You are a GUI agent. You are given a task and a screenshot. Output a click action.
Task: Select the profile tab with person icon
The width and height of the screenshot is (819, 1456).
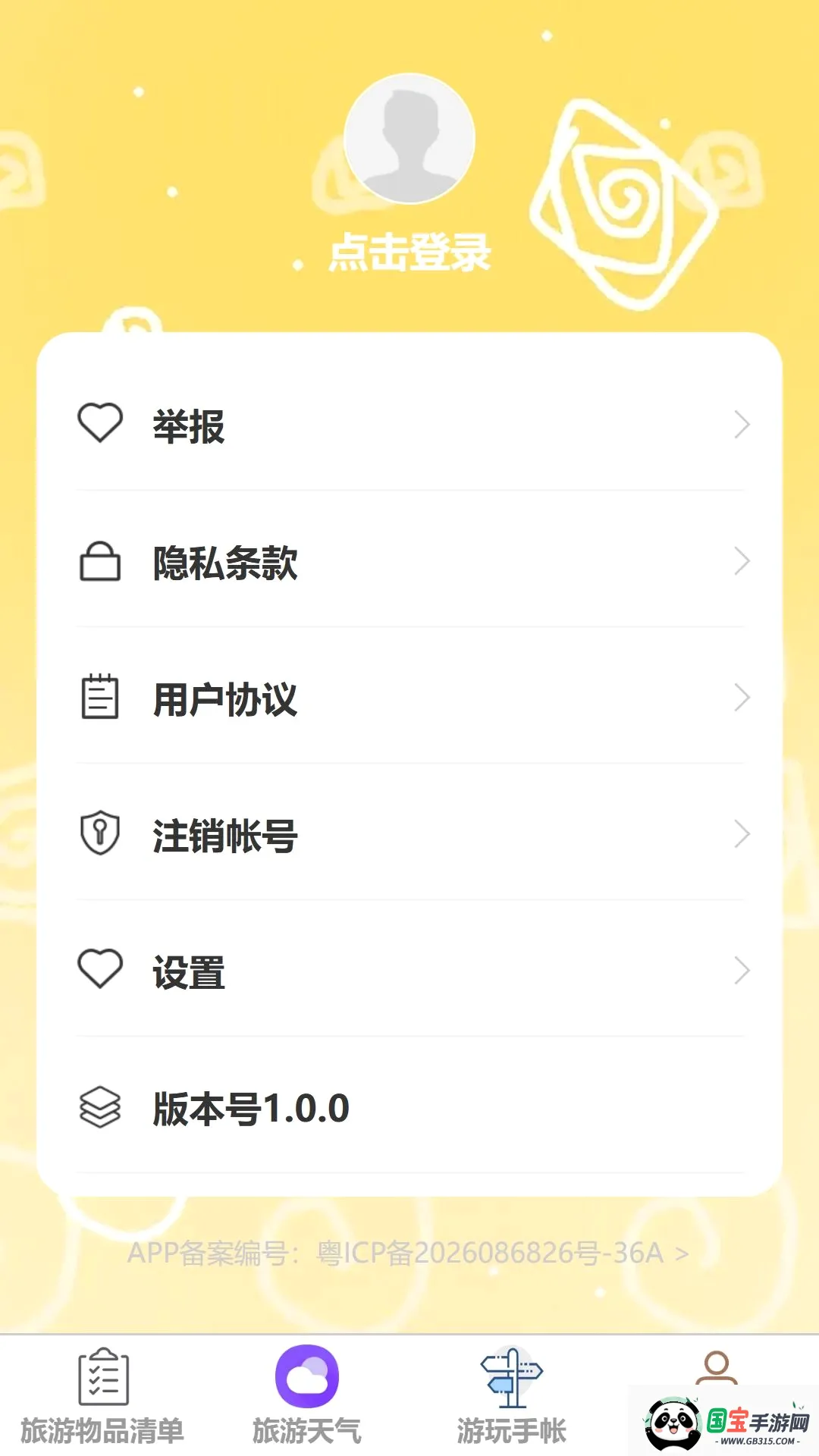click(x=717, y=1368)
